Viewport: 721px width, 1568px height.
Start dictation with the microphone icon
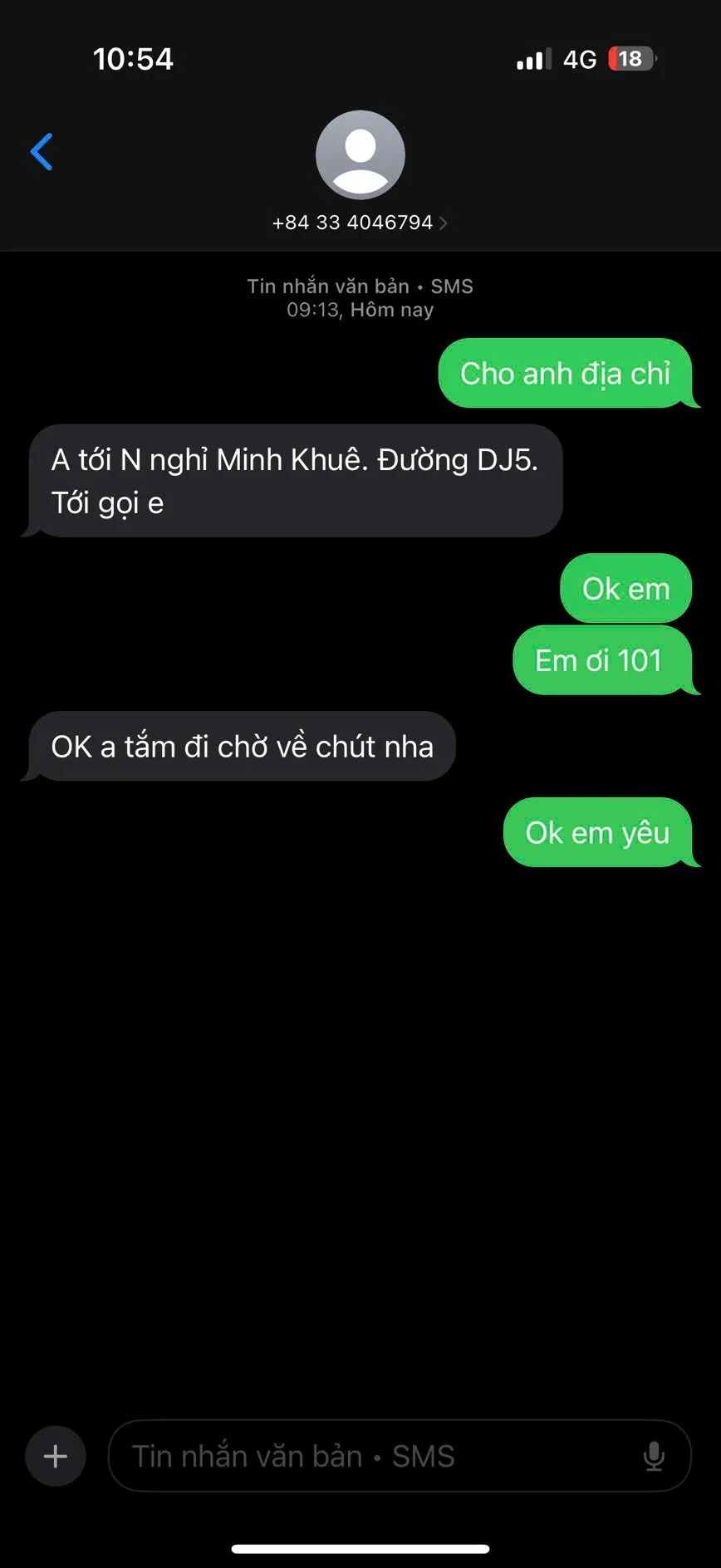tap(654, 1456)
